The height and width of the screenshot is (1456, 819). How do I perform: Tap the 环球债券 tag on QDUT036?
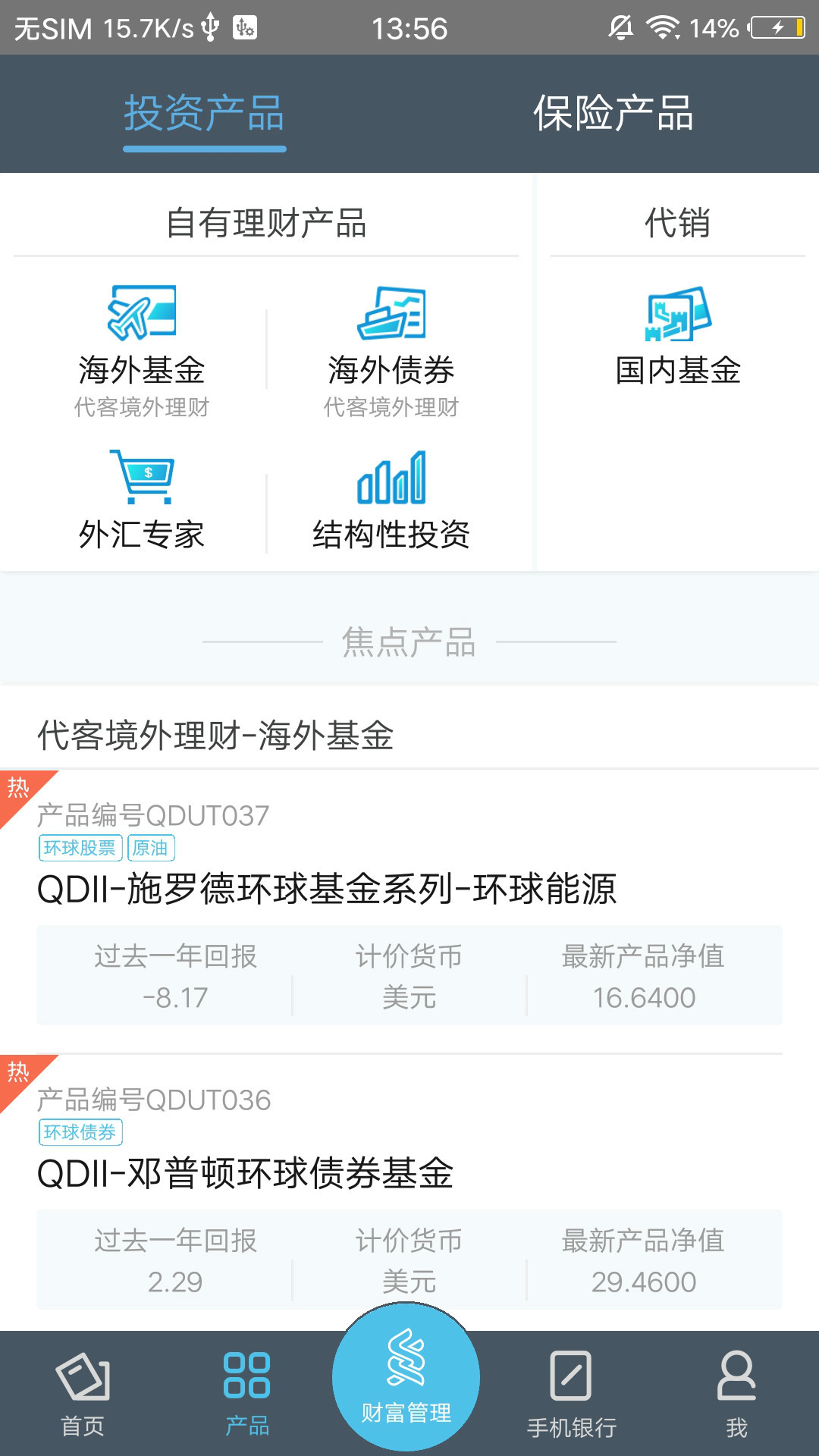81,1131
